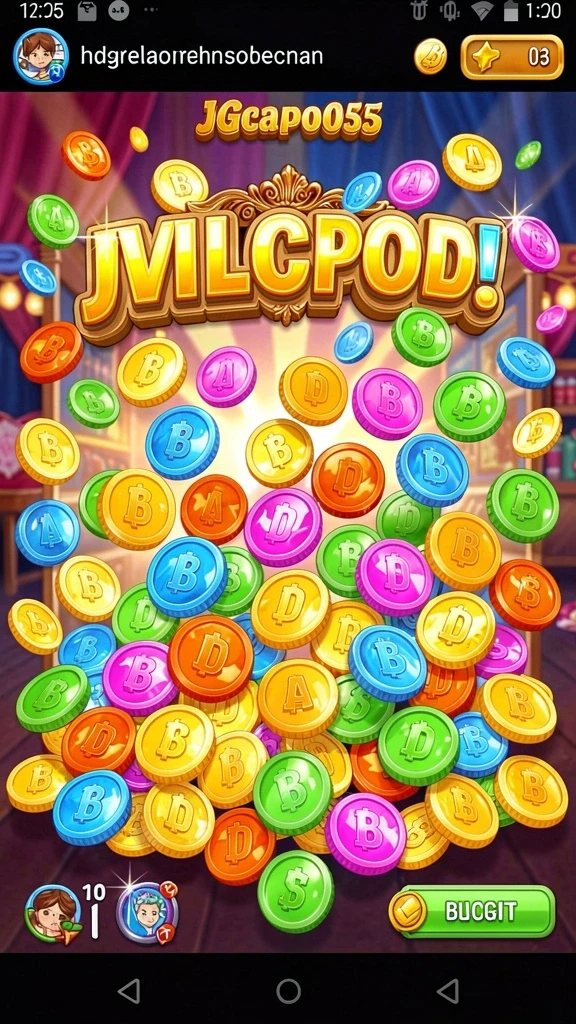
Task: Tap the green BUCGIT button
Action: pos(473,911)
